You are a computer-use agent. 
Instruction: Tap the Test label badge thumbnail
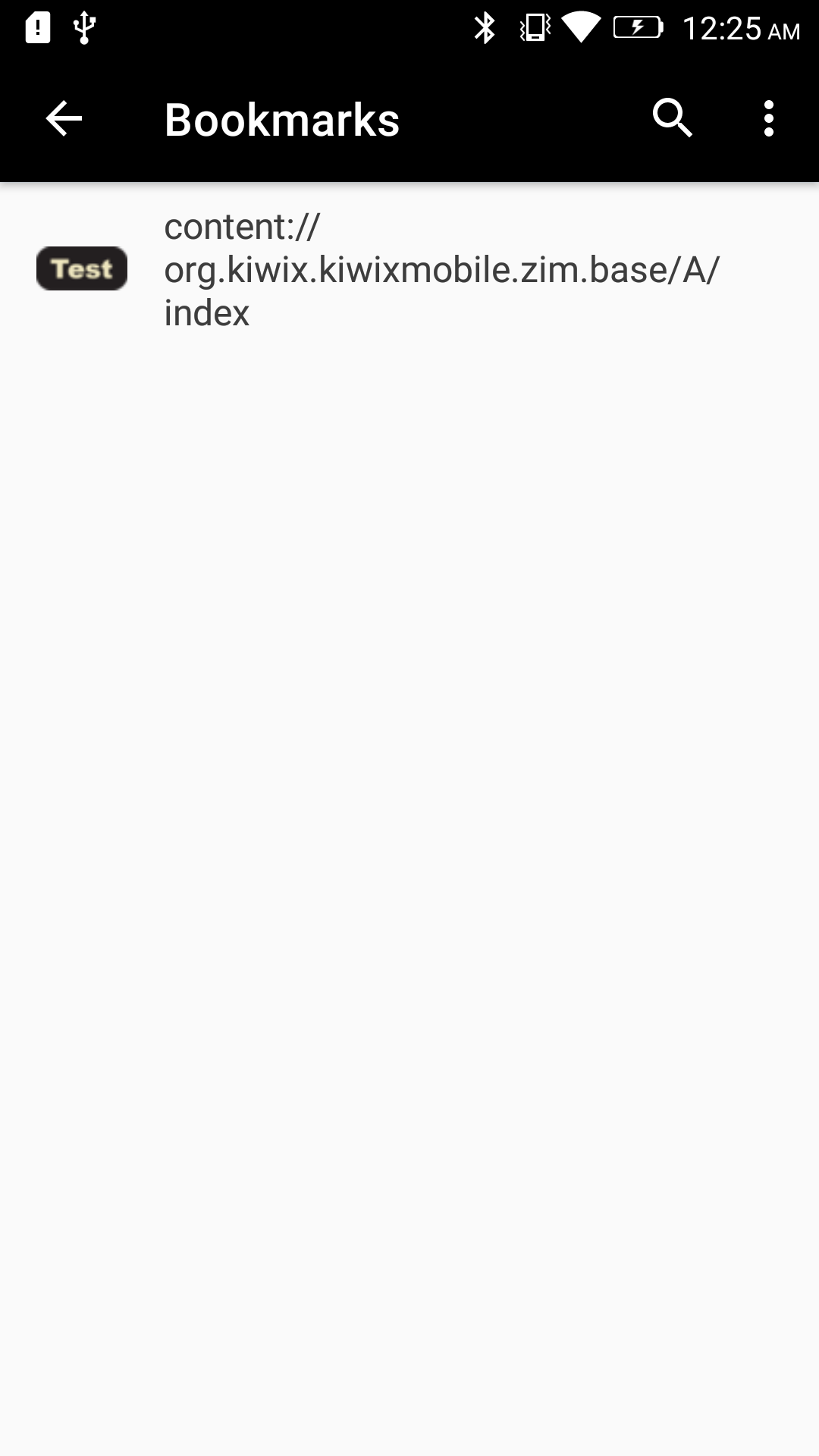coord(82,268)
